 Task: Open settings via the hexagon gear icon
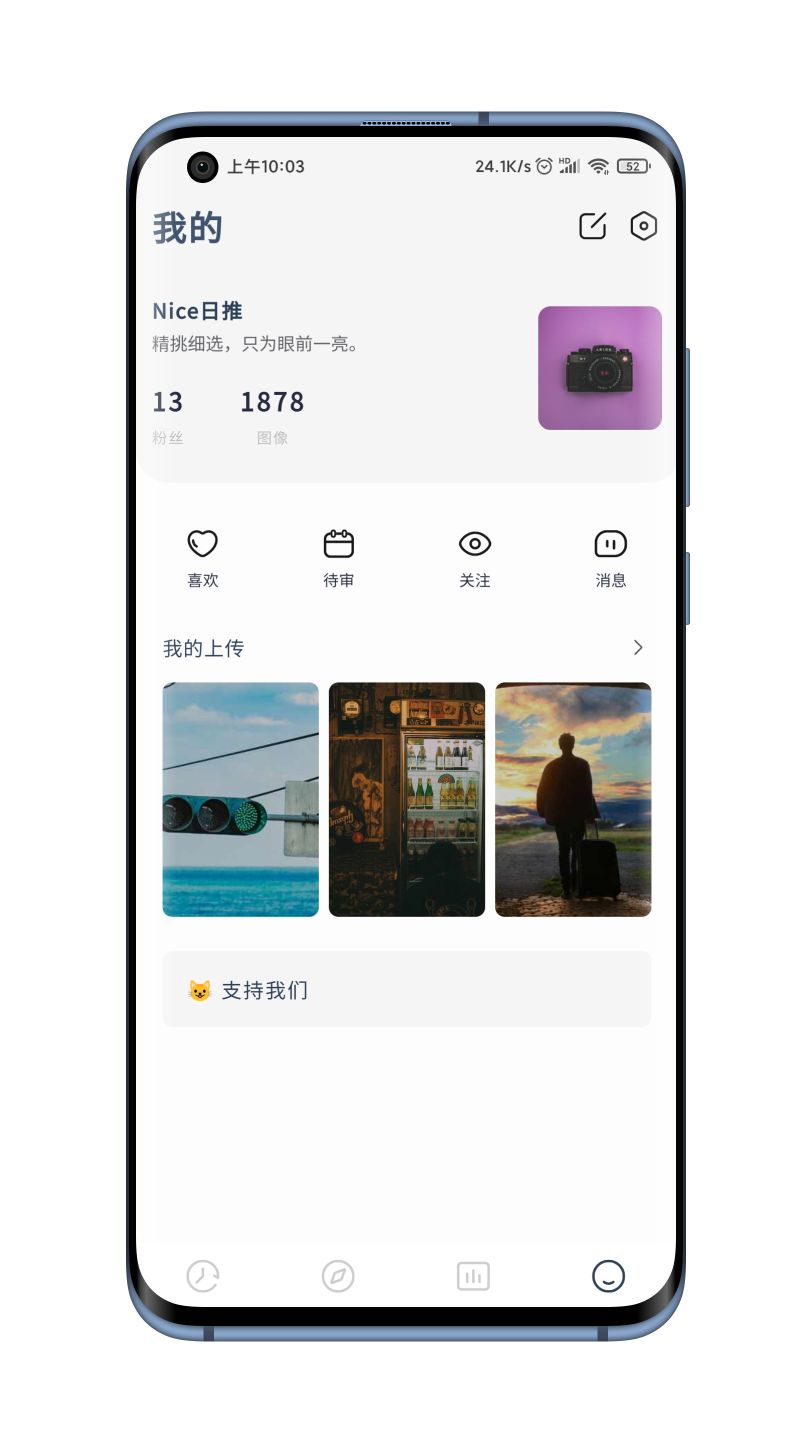coord(644,226)
